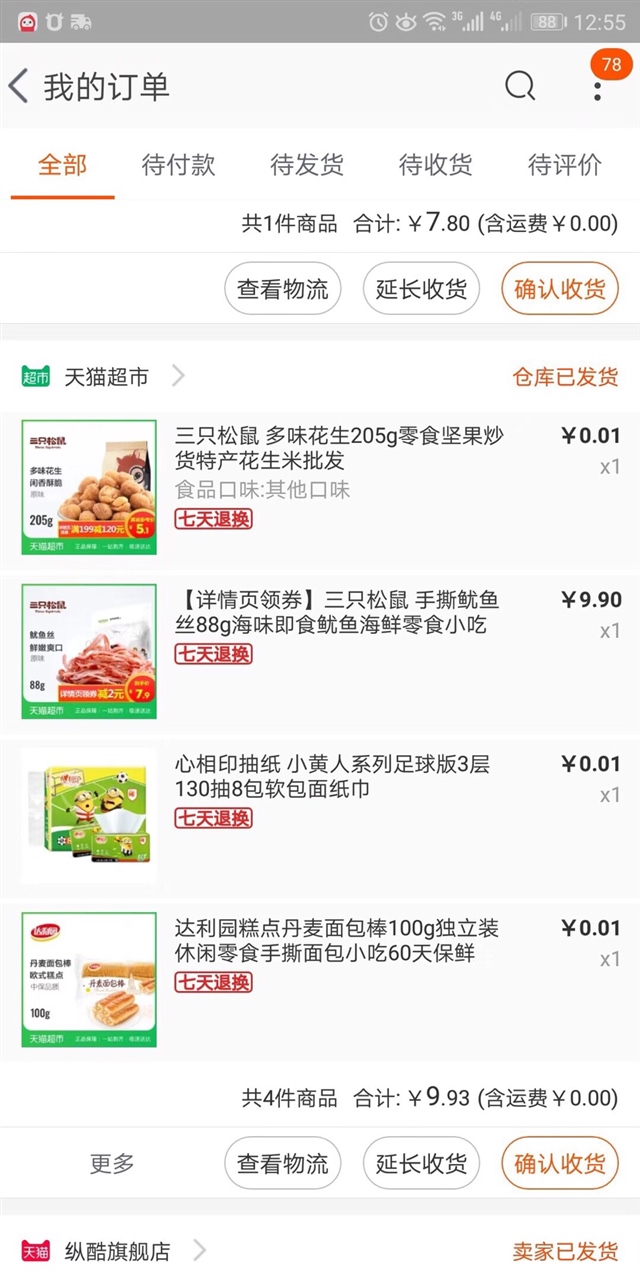The height and width of the screenshot is (1280, 640).
Task: Open the overflow menu with 78 badge
Action: (x=598, y=88)
